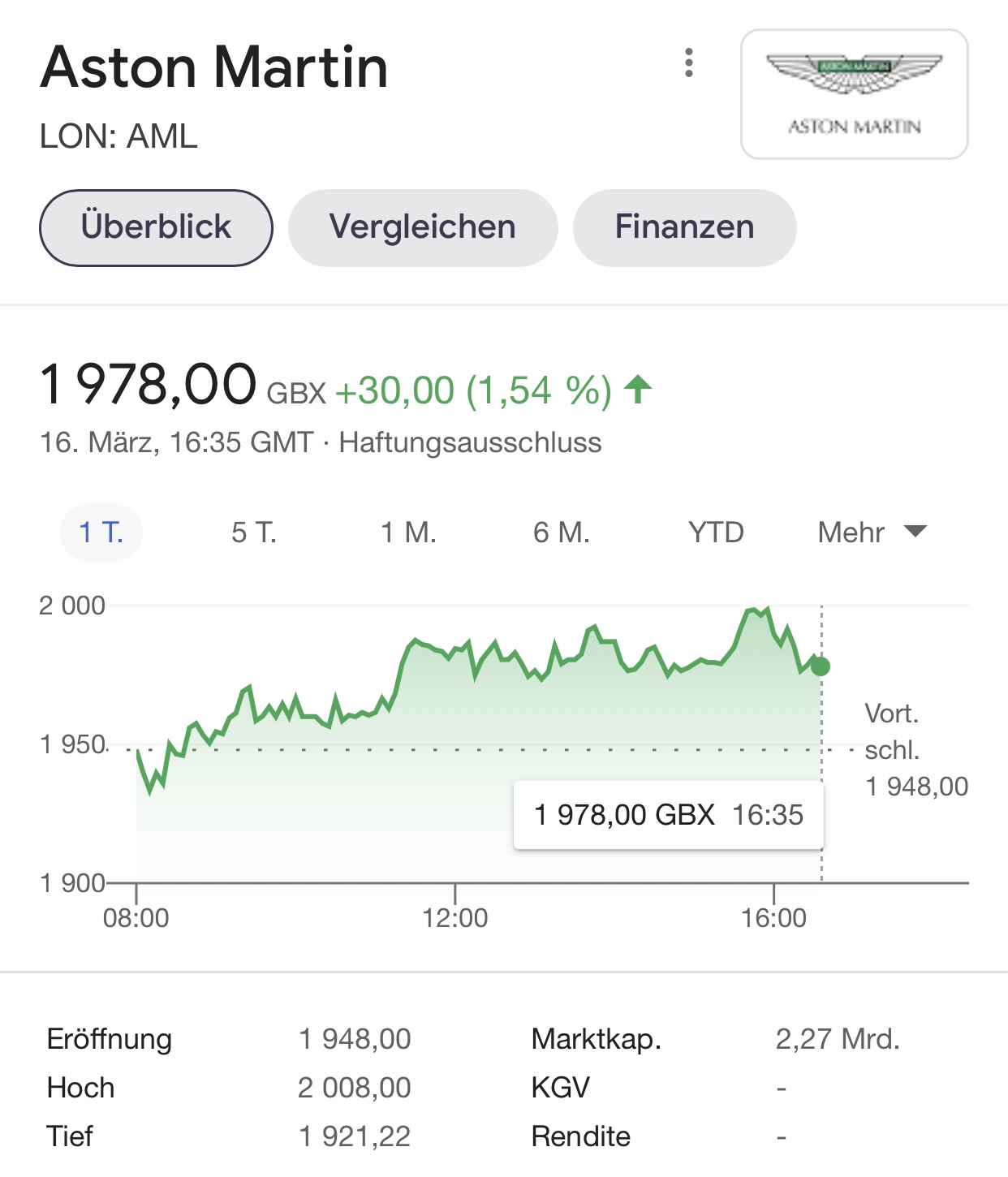Select the Überblick chip

[156, 227]
